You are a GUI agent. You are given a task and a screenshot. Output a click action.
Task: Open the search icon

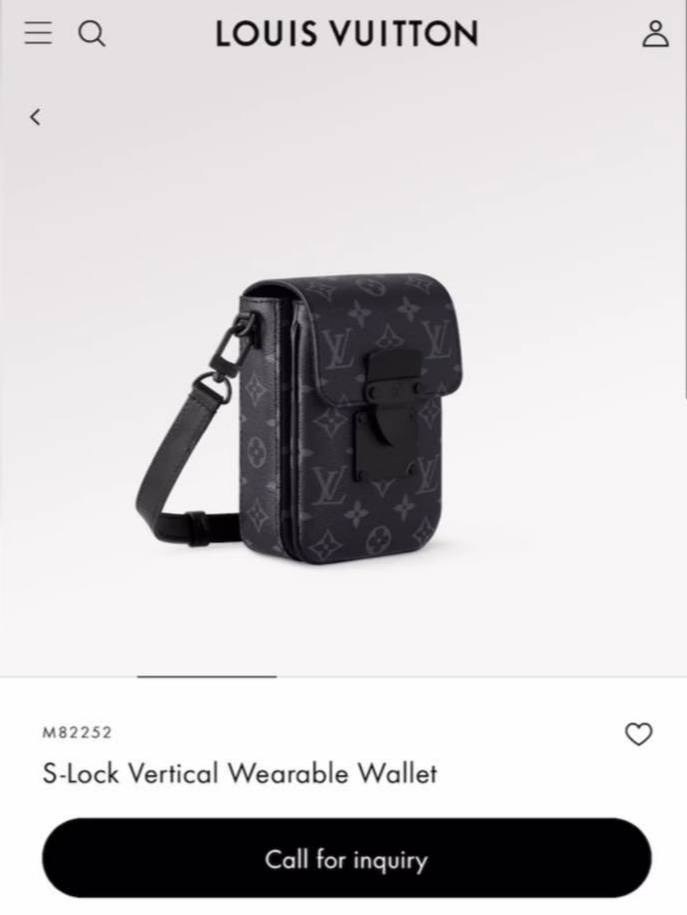pos(91,34)
